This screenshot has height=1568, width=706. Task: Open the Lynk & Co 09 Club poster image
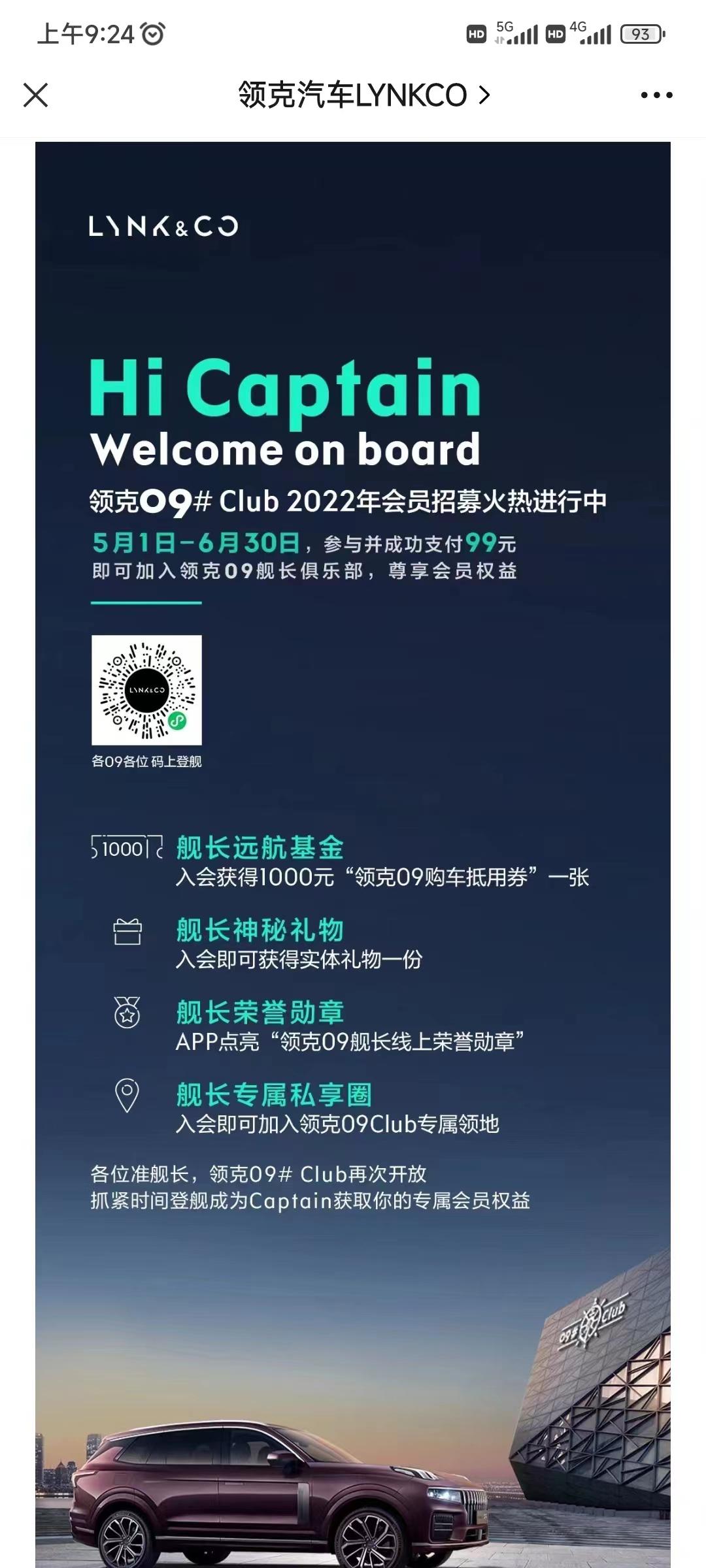click(x=353, y=855)
